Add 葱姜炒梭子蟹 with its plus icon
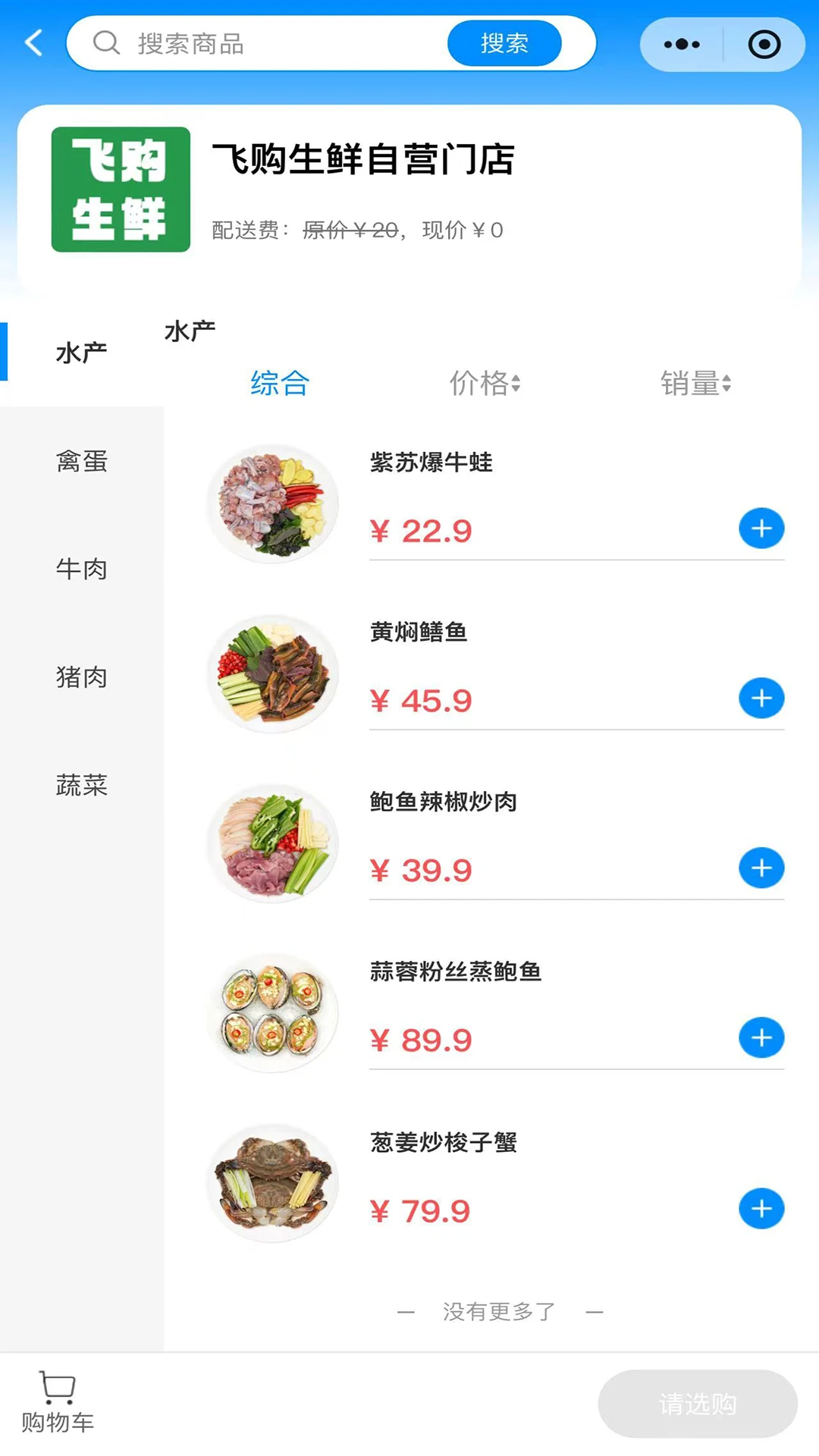Screen dimensions: 819x1456 click(761, 1209)
